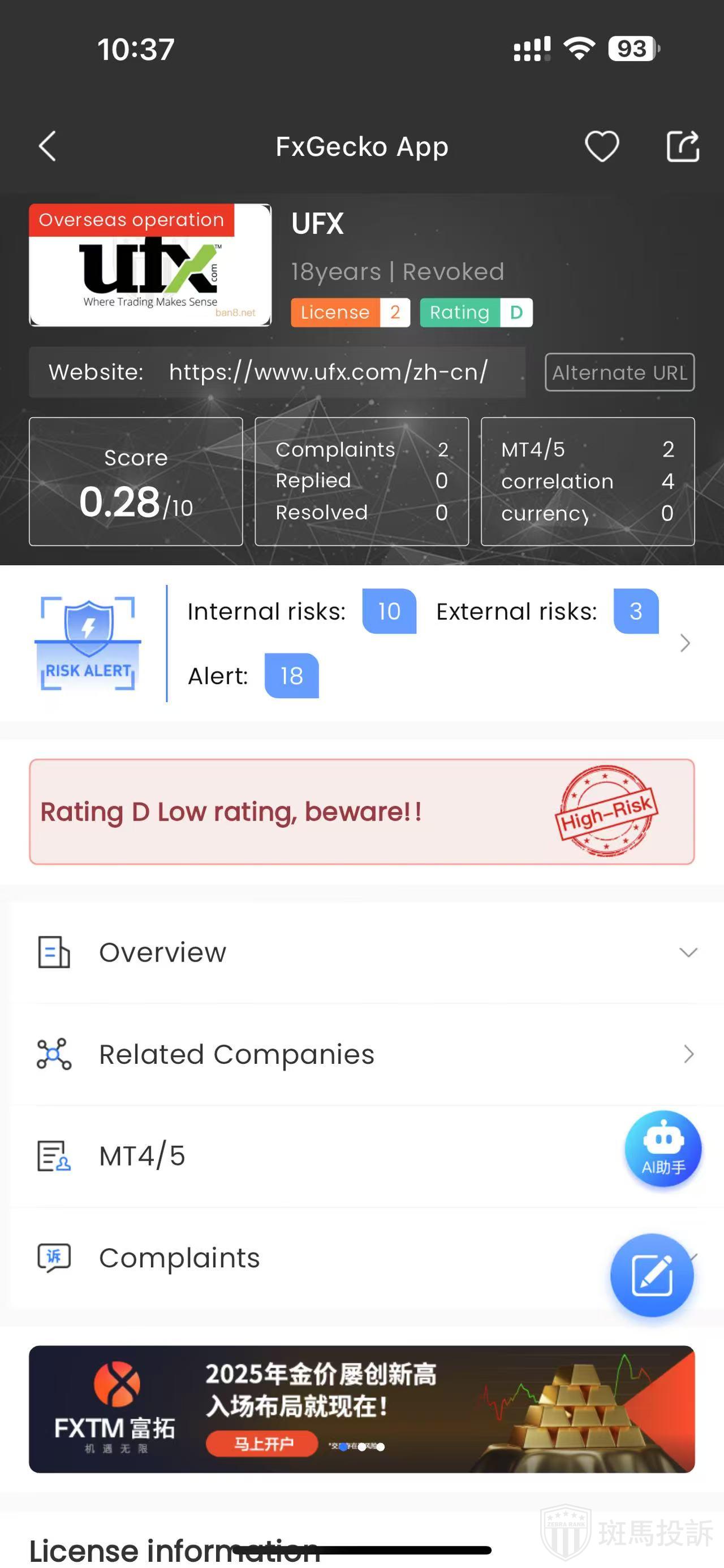Open the MT4/5 correlation stats box

[588, 482]
